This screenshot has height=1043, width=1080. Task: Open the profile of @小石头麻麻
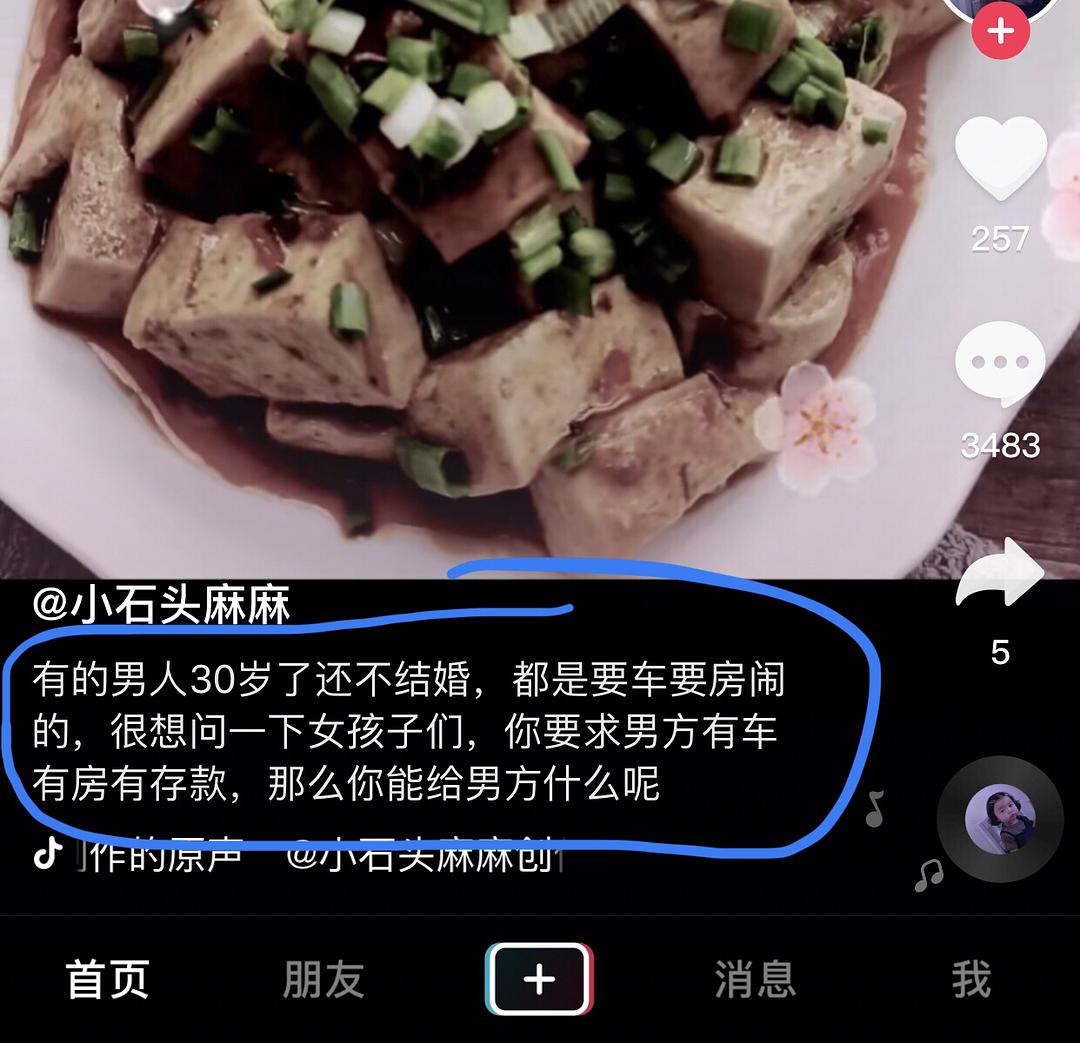tap(161, 606)
